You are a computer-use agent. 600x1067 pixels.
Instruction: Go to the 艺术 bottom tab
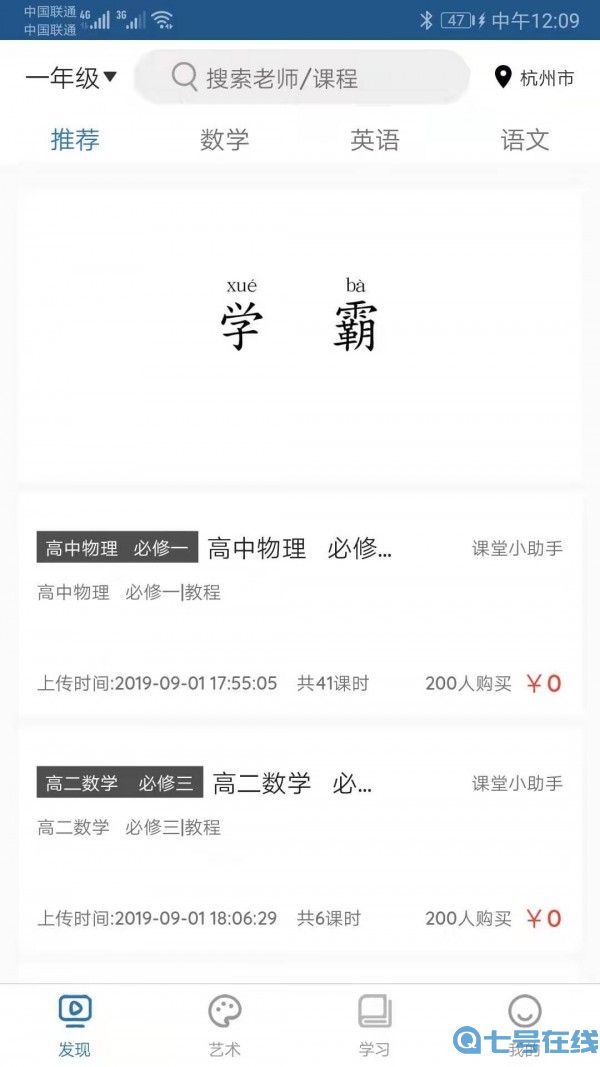pos(225,1025)
